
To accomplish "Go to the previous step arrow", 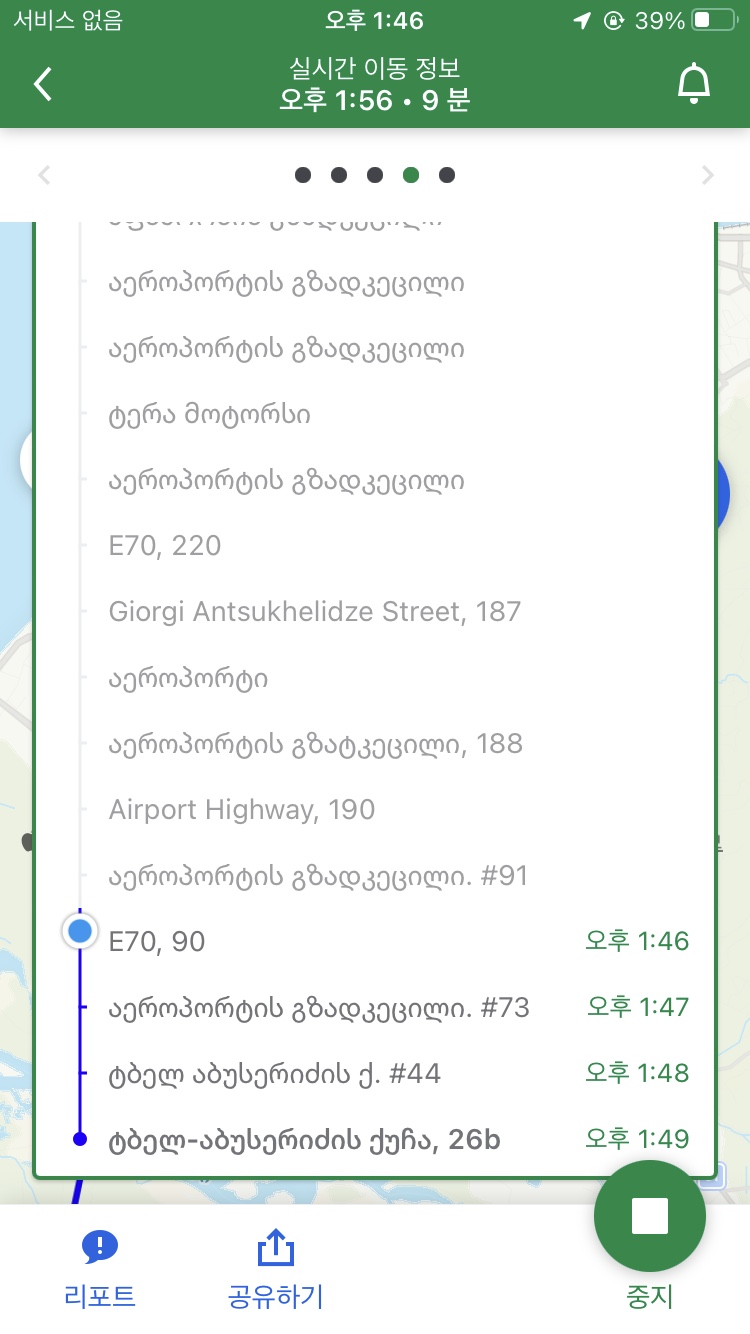I will tap(44, 175).
